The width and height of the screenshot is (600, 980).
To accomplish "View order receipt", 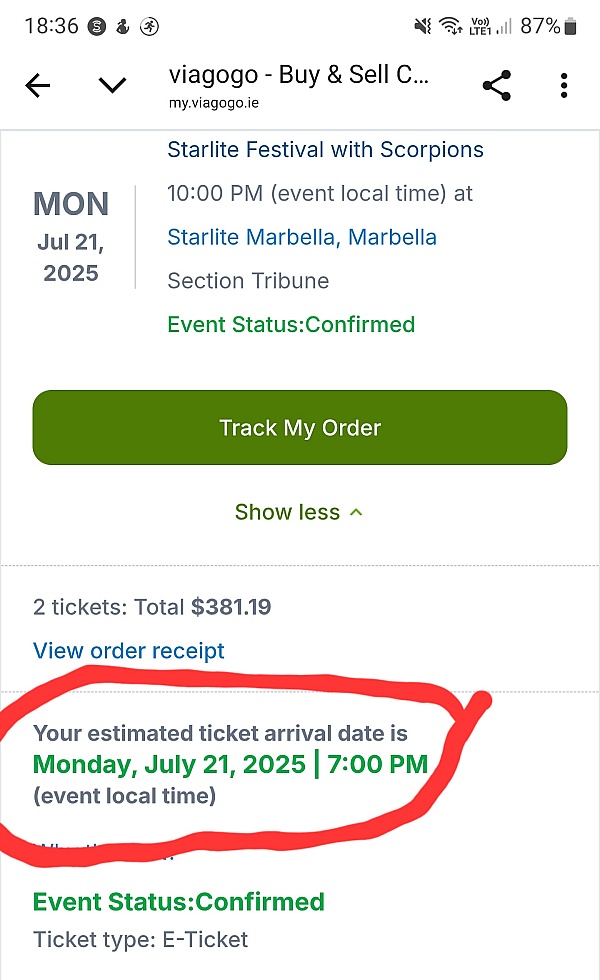I will [x=129, y=650].
